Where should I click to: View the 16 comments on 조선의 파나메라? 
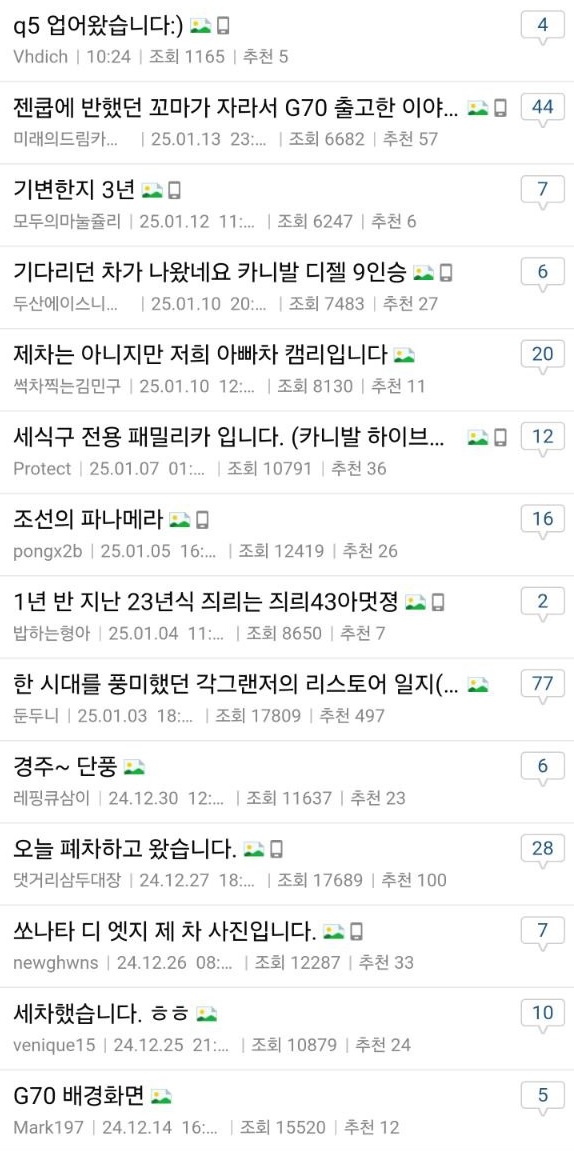tap(542, 519)
